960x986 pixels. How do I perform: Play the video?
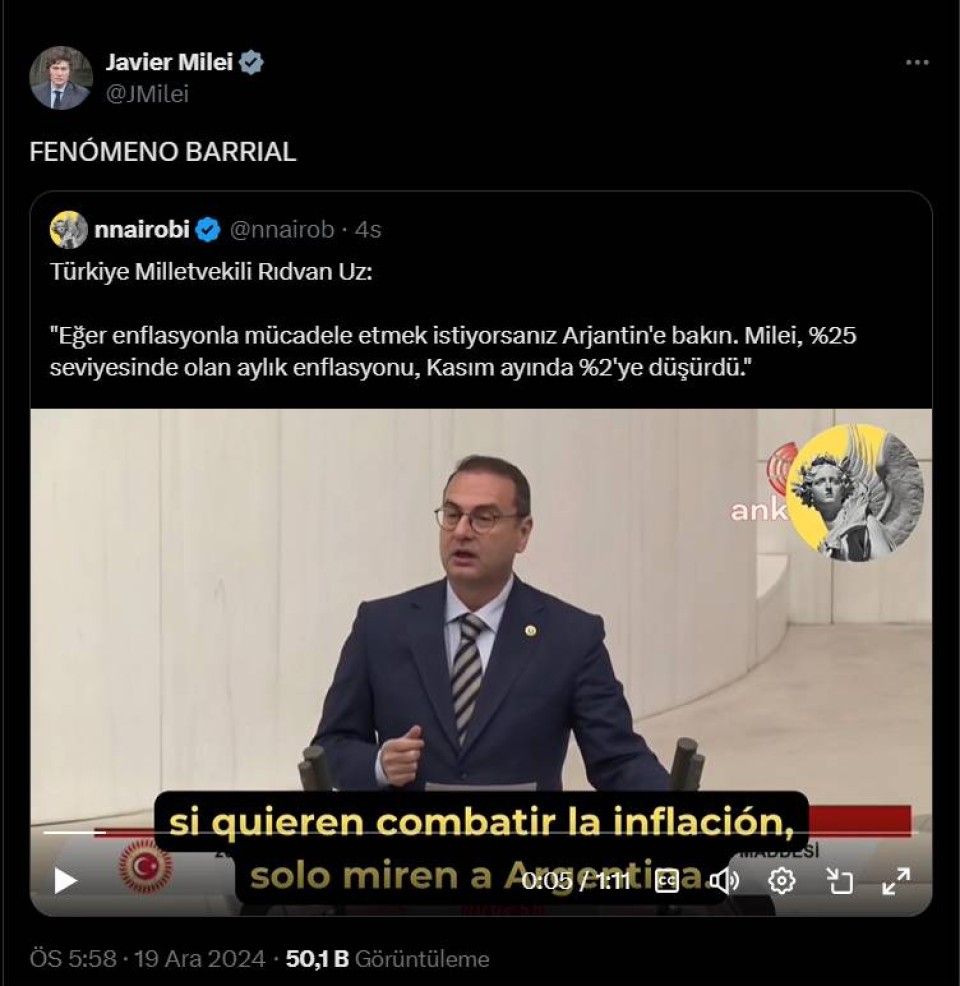pyautogui.click(x=65, y=881)
